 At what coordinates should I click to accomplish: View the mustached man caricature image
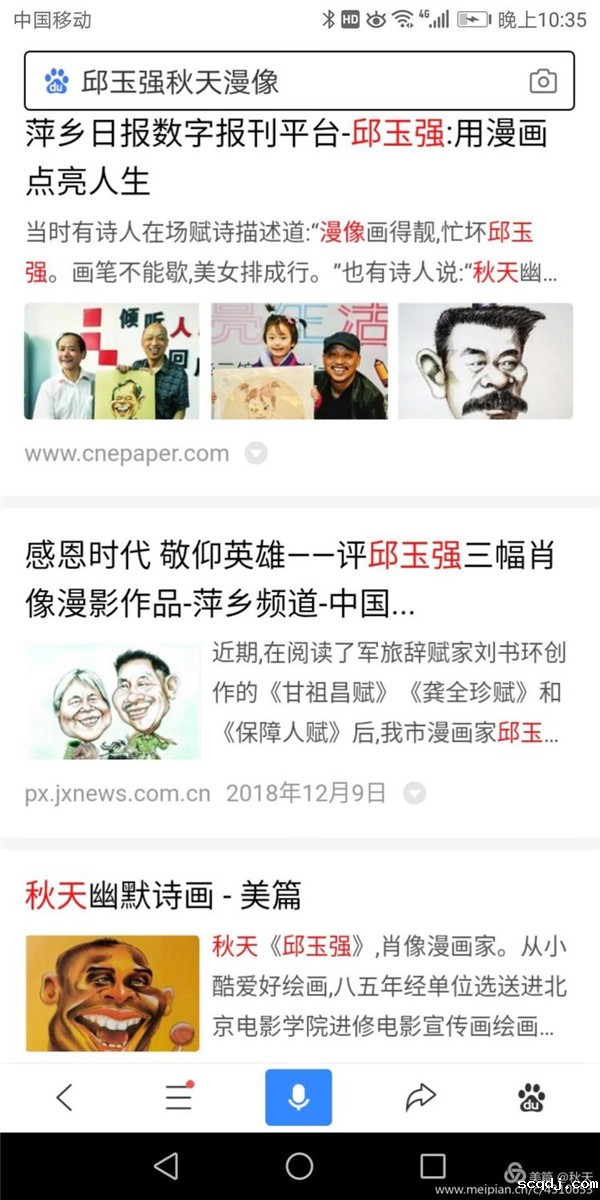[x=485, y=361]
